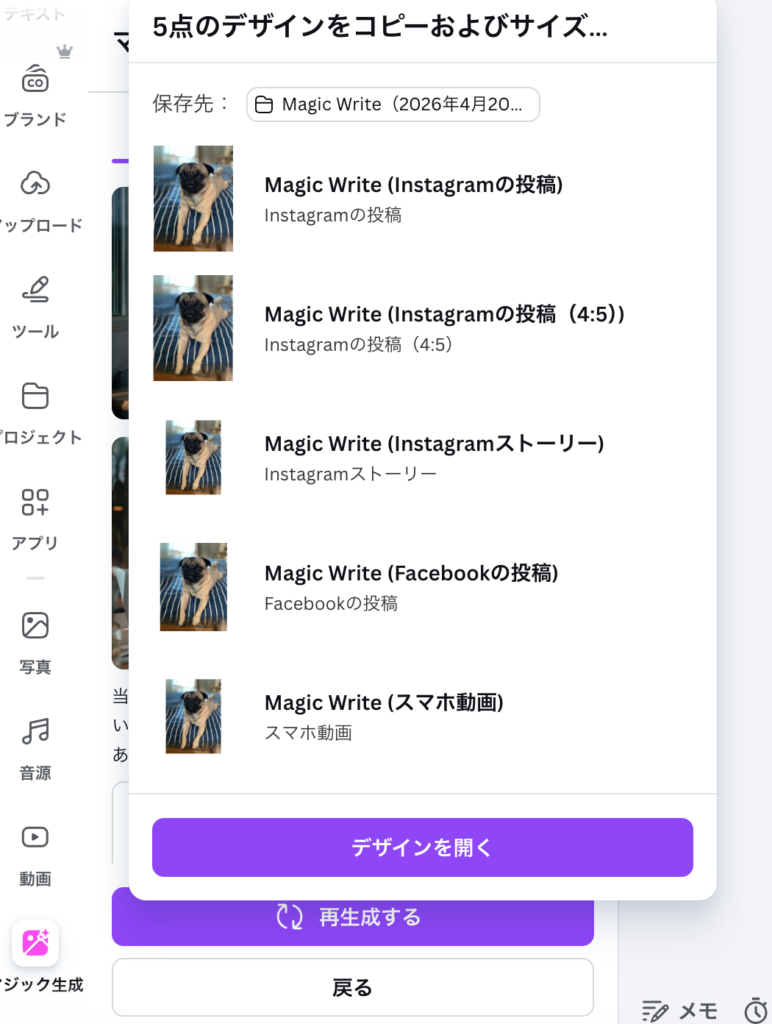The width and height of the screenshot is (772, 1024).
Task: Select the Magic Write (Facebookの投稿) entry
Action: pos(413,573)
